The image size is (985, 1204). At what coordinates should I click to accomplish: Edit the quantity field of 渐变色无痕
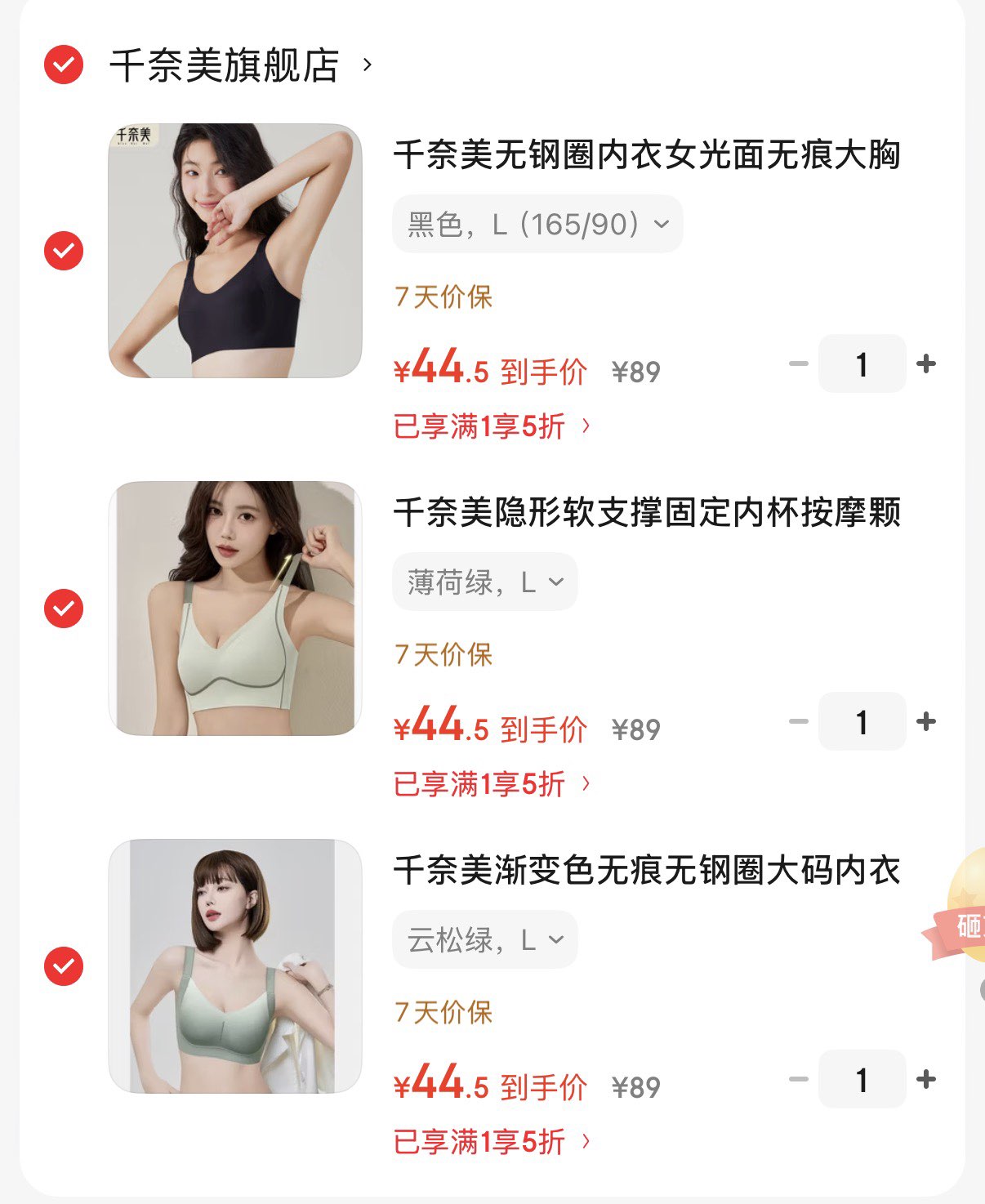tap(862, 1079)
